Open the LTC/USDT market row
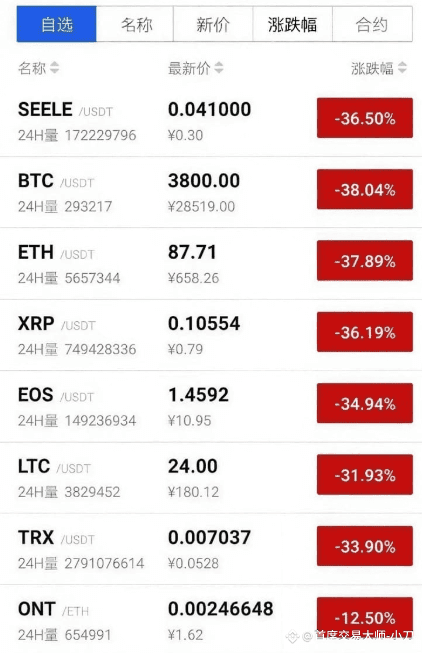The width and height of the screenshot is (422, 653). [211, 478]
